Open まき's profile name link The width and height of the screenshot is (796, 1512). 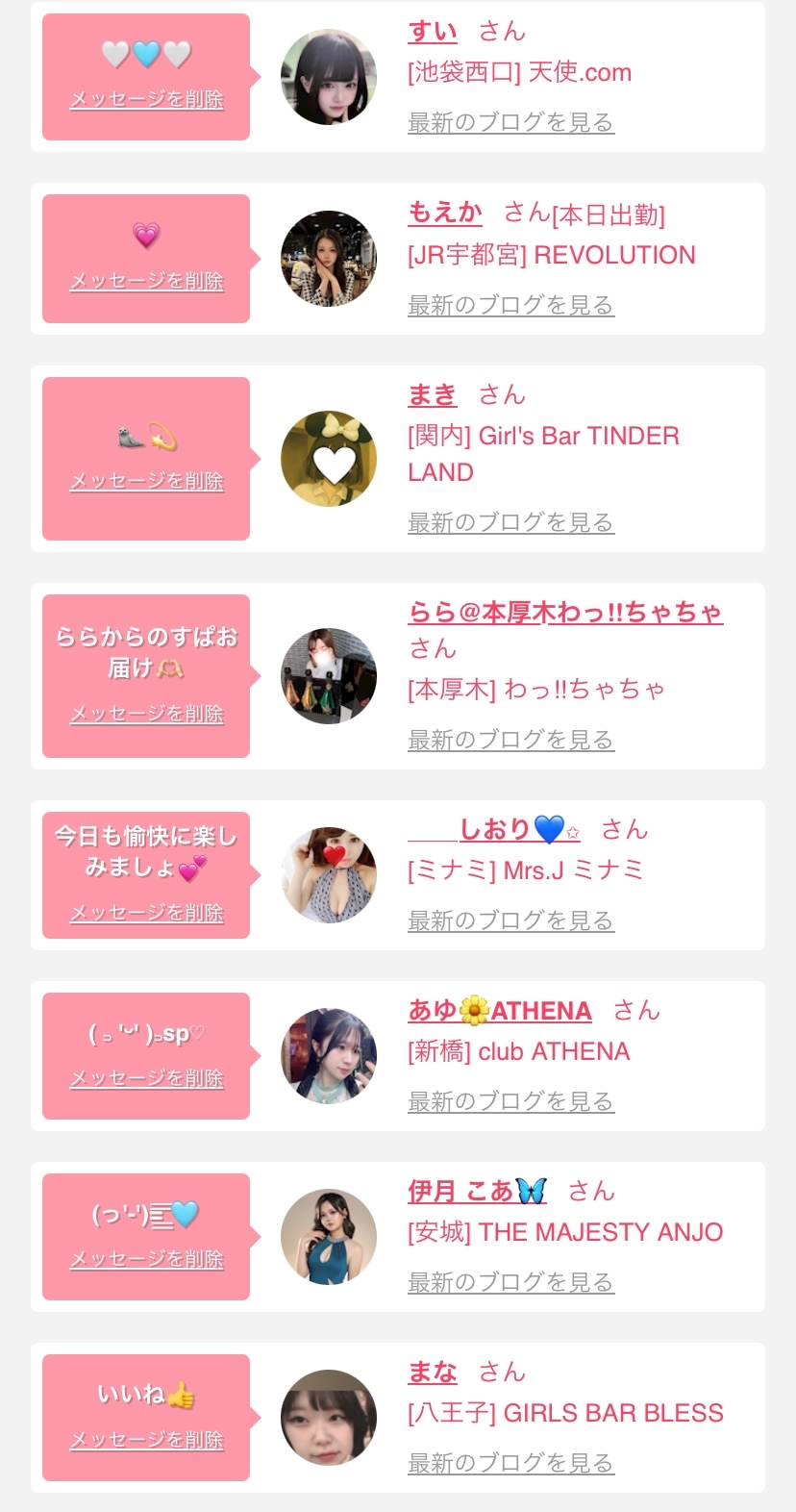tap(433, 394)
